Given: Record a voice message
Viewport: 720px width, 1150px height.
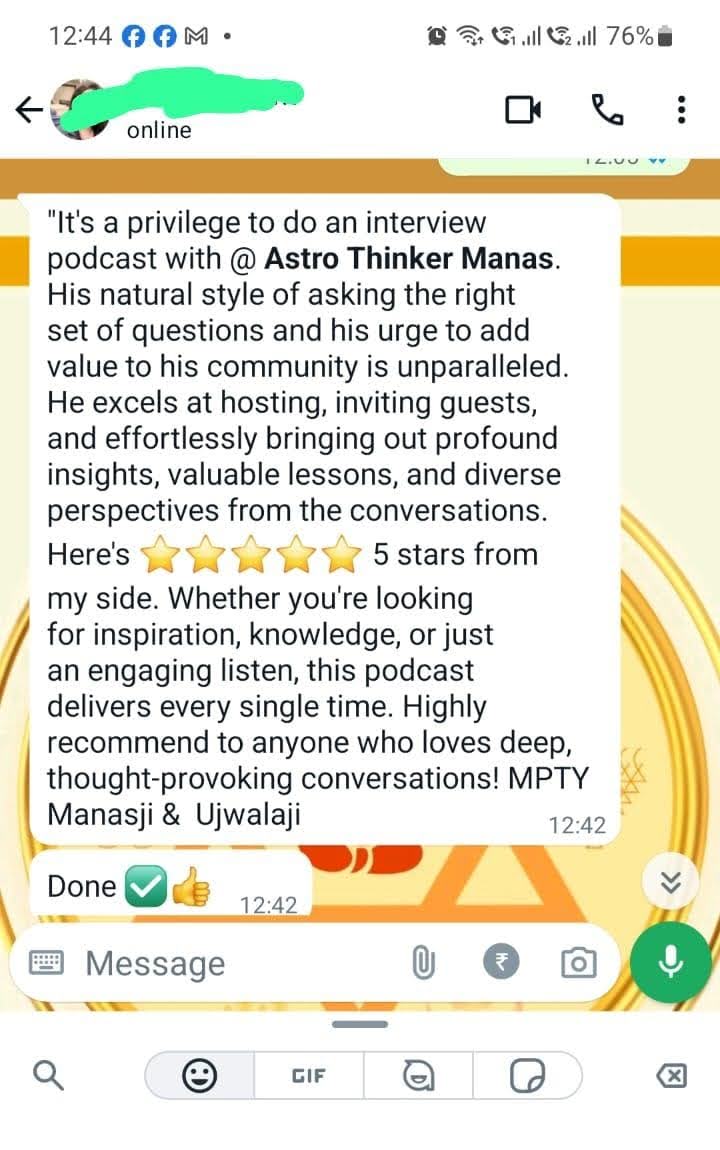Looking at the screenshot, I should point(671,963).
